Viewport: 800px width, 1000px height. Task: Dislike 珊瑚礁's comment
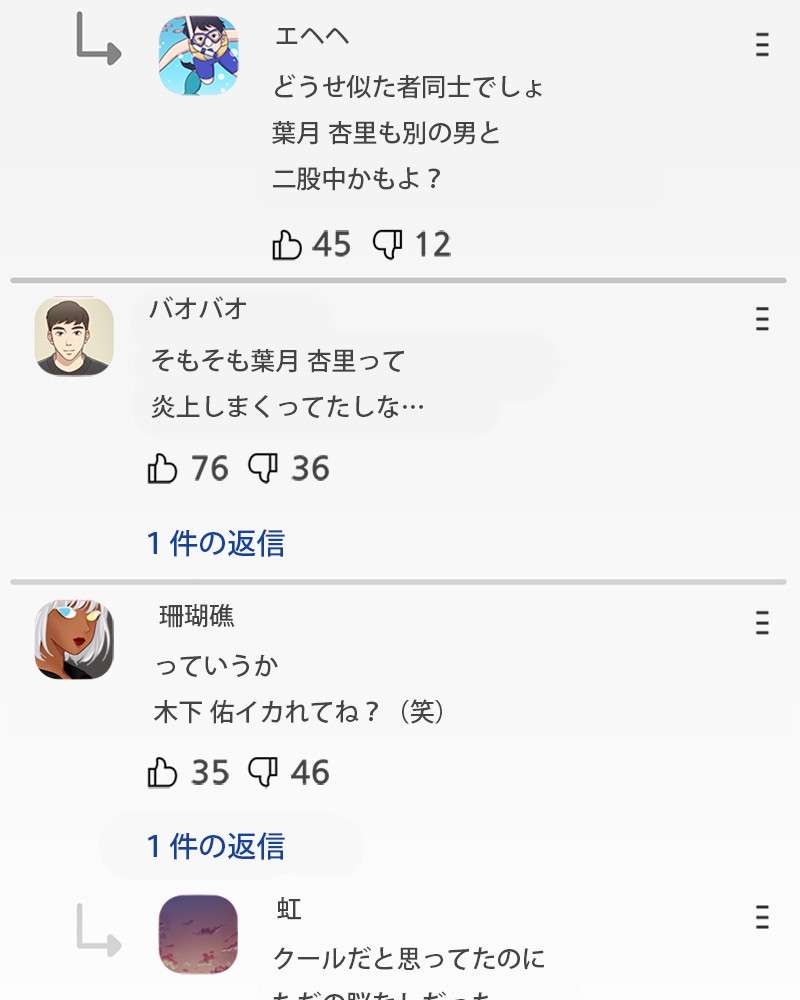(x=263, y=772)
